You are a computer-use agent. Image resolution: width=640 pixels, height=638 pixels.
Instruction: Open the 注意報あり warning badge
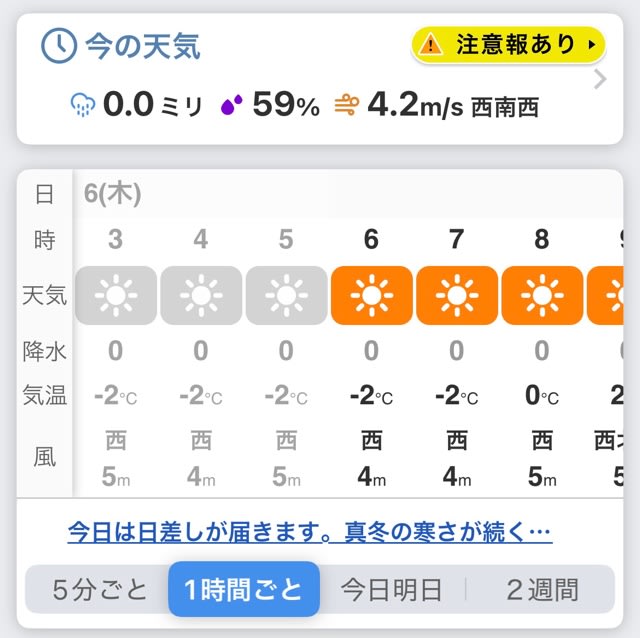click(x=508, y=45)
